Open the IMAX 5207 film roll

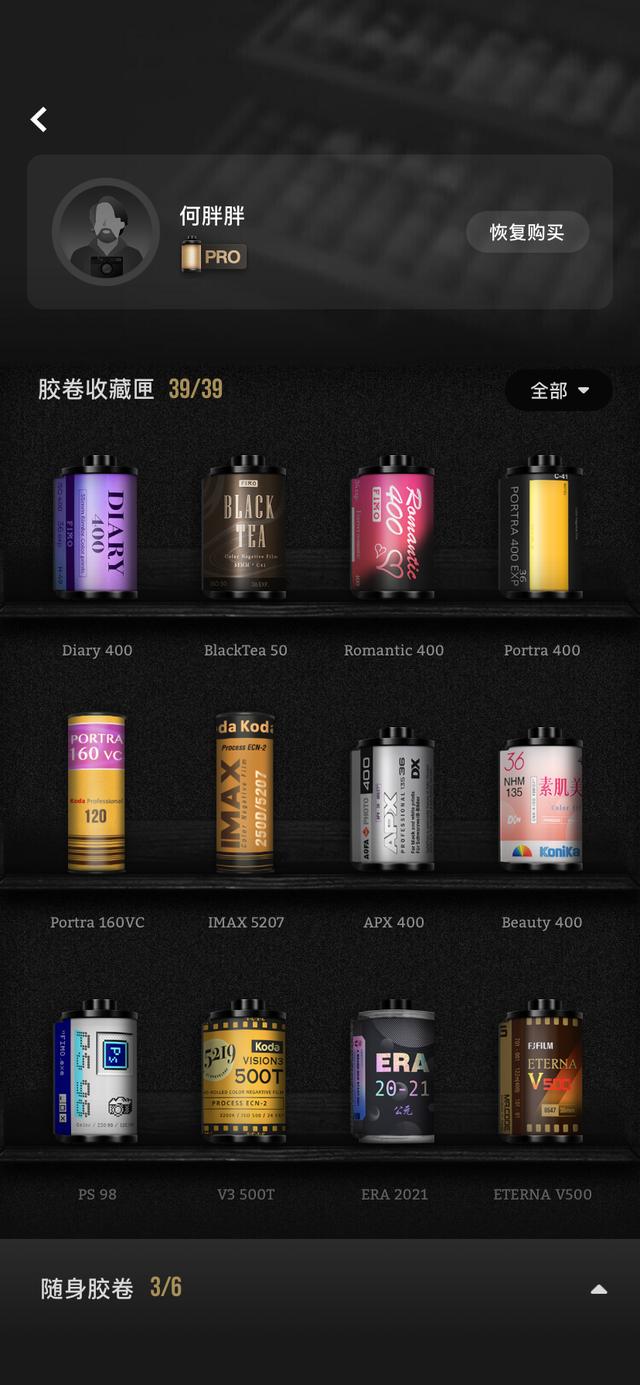[x=245, y=793]
